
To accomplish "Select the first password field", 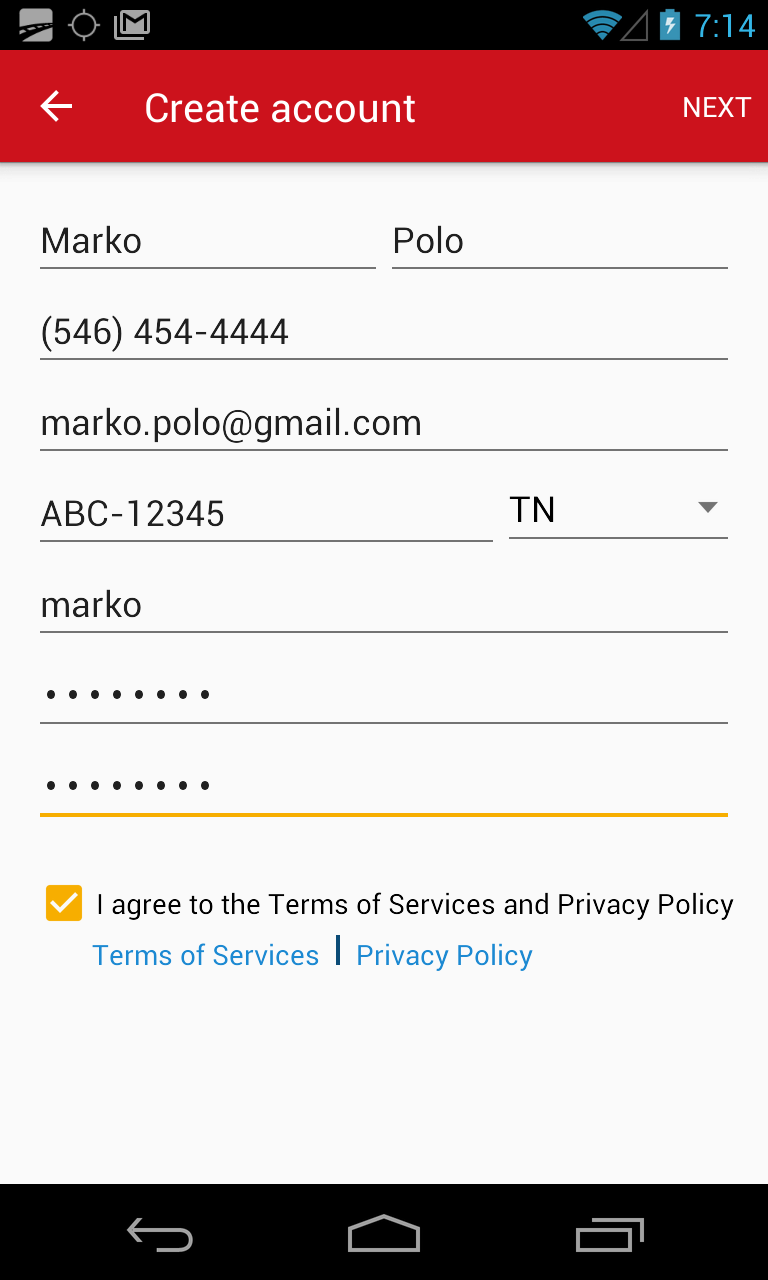I will click(x=384, y=695).
